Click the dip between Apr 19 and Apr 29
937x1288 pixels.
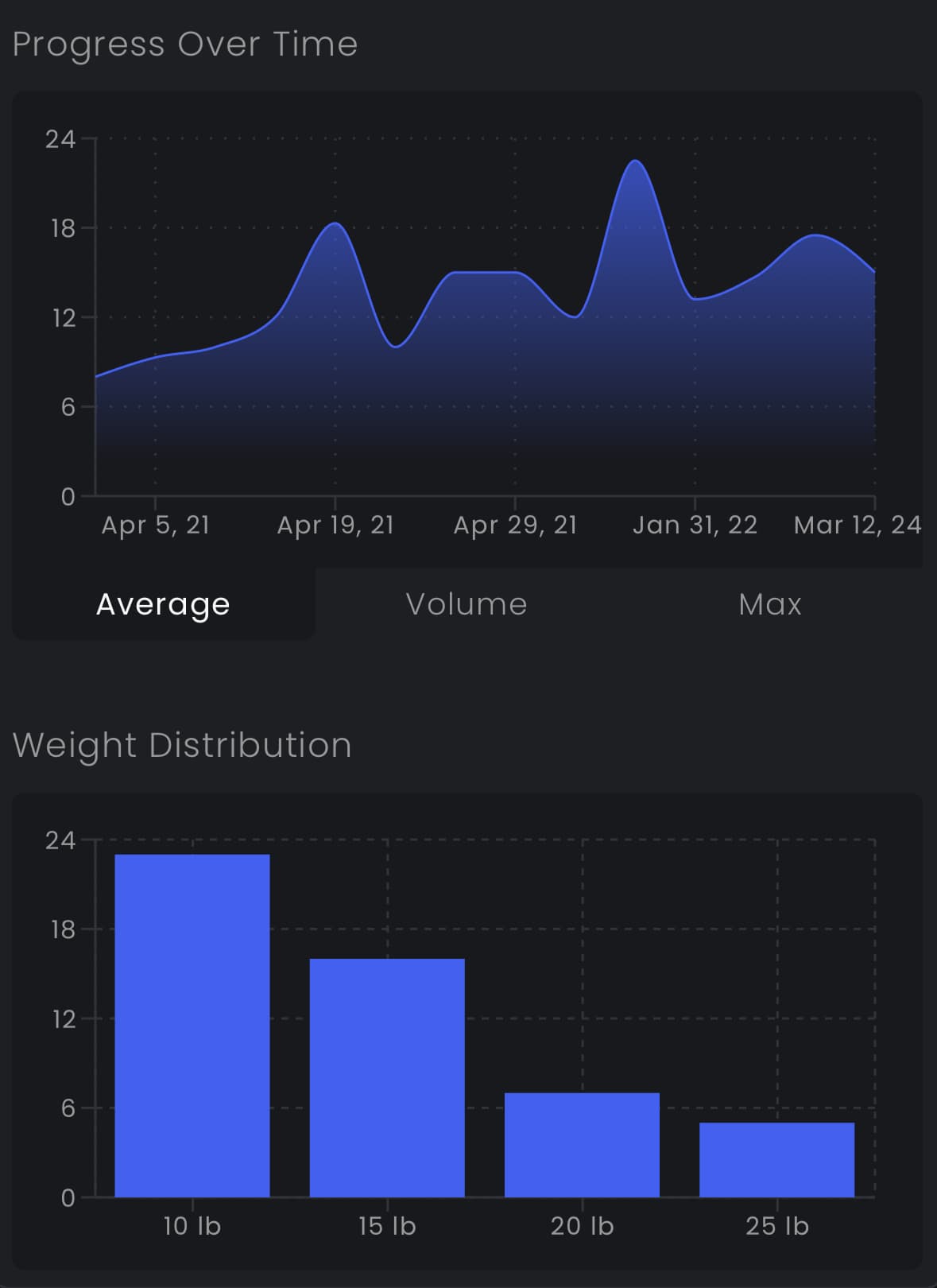pos(396,347)
